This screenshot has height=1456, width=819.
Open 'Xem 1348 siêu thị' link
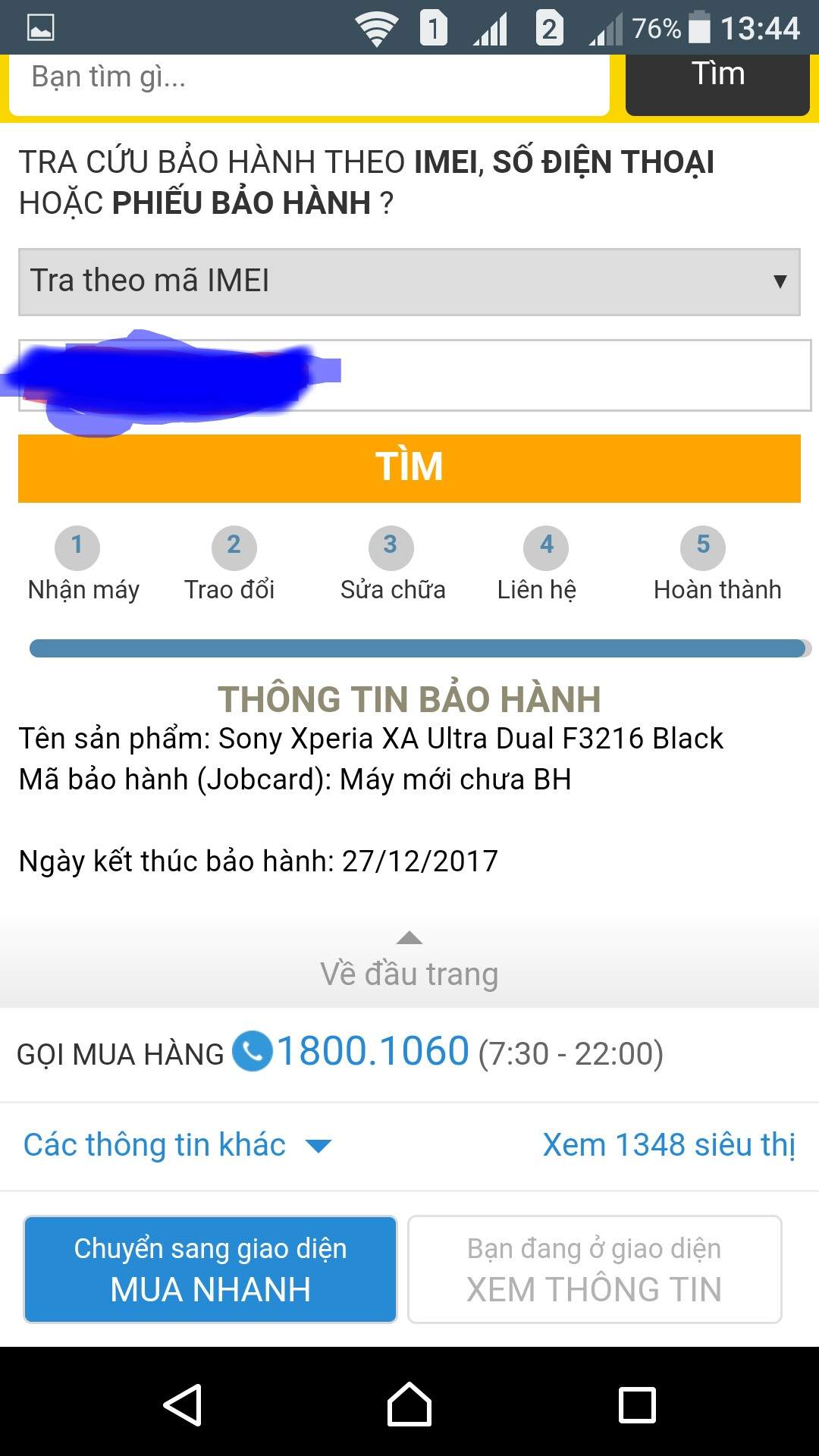(669, 1145)
